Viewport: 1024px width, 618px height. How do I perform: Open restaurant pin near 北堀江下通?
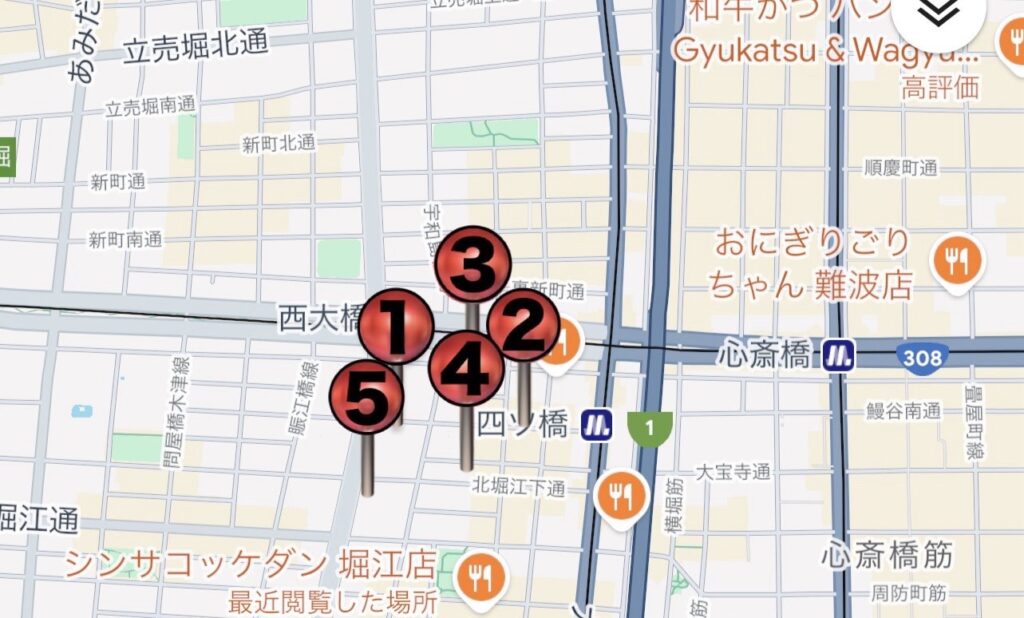(x=622, y=492)
